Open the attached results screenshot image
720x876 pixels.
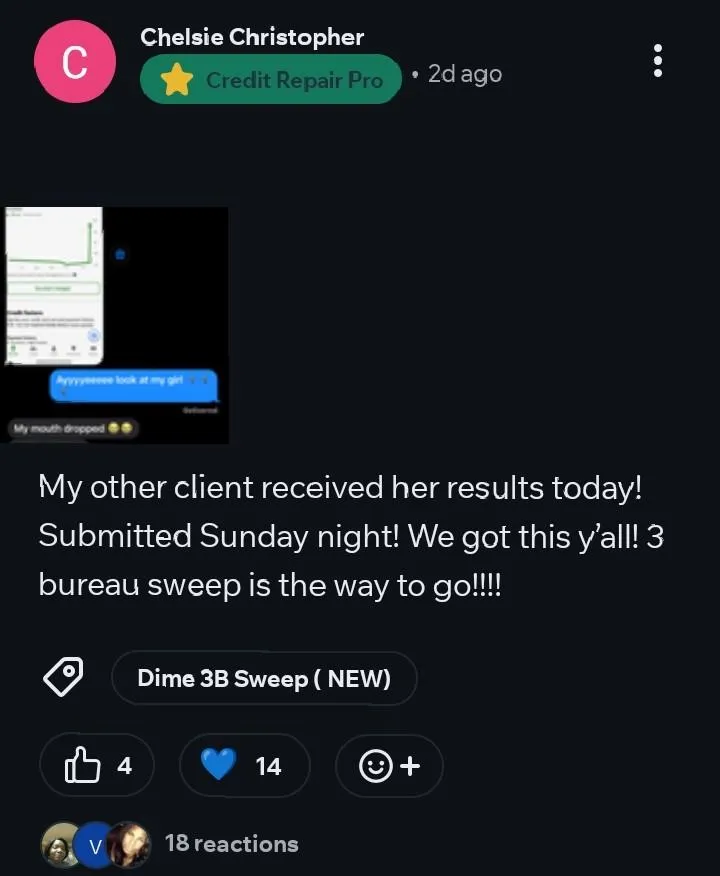tap(117, 325)
